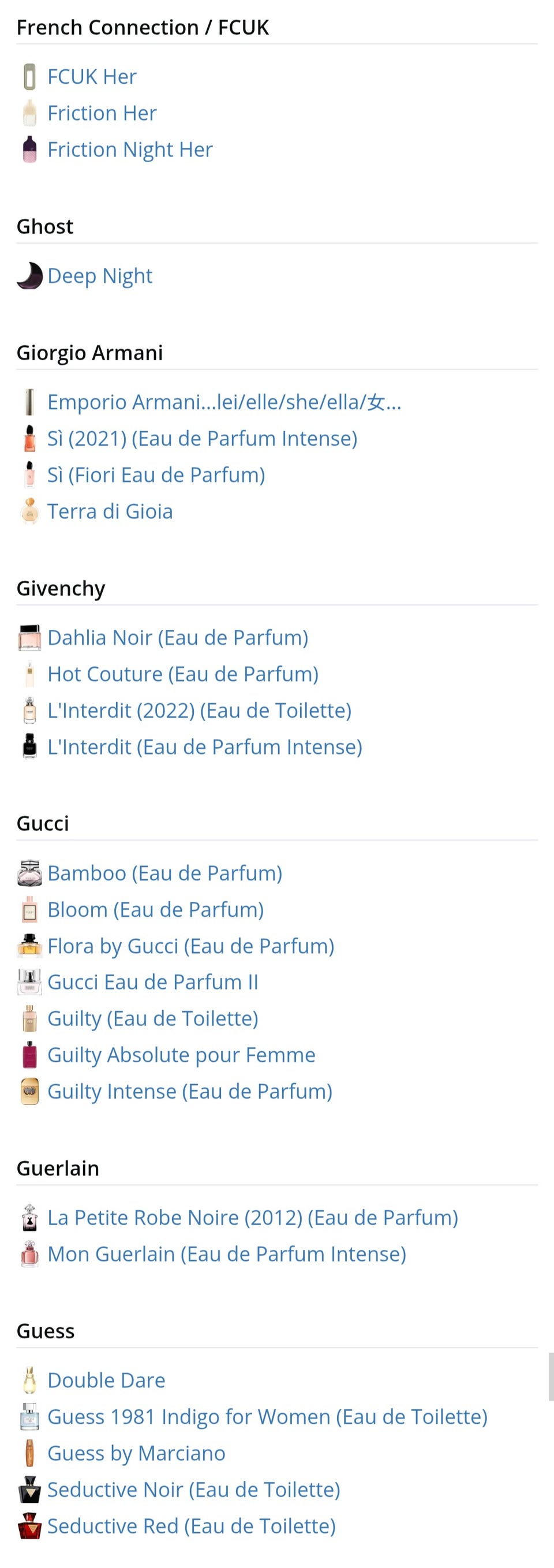Click the Dahlia Noir bottle thumbnail
The image size is (554, 1568).
coord(29,637)
